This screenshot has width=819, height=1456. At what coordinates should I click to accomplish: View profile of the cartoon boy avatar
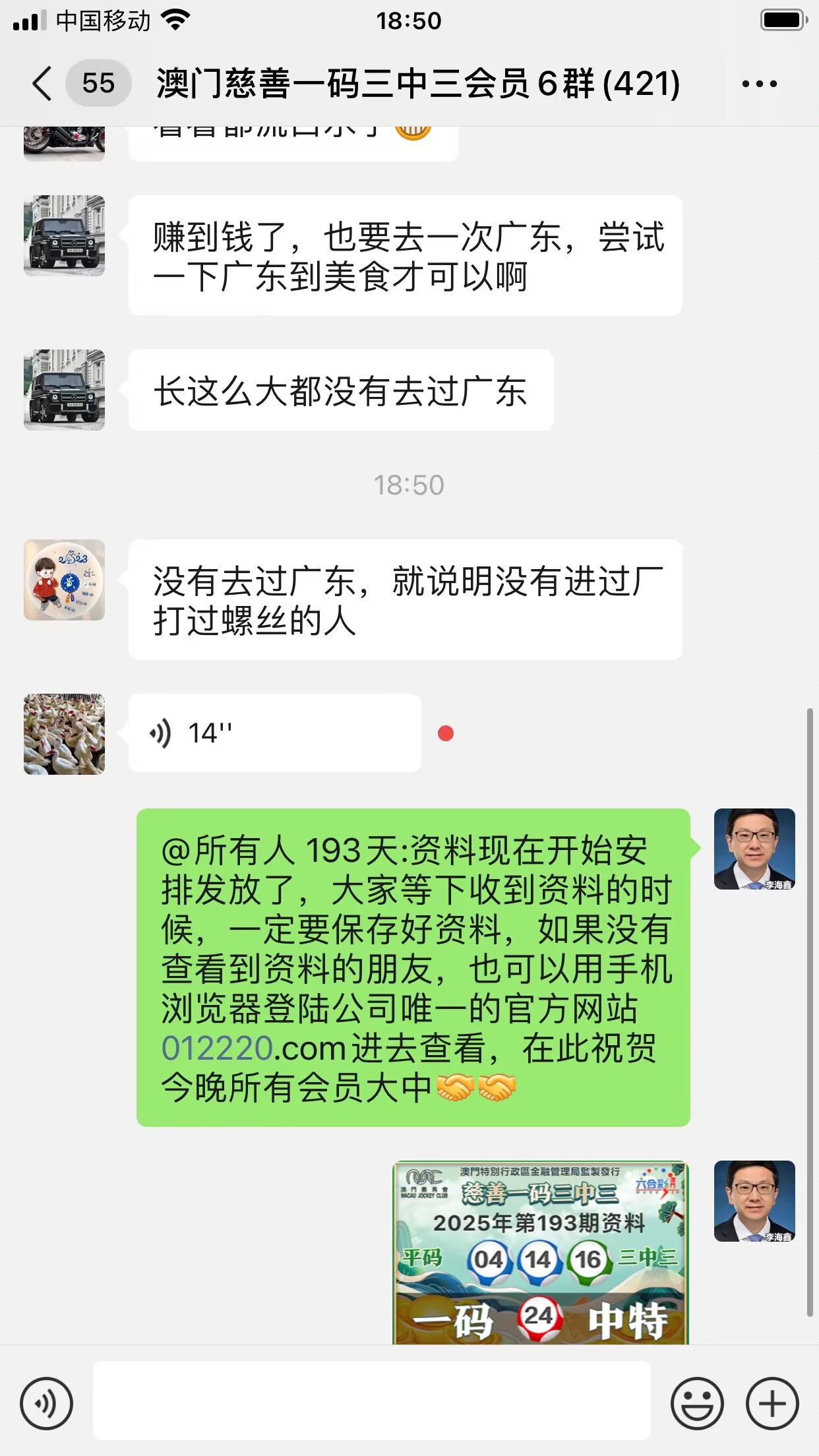64,580
